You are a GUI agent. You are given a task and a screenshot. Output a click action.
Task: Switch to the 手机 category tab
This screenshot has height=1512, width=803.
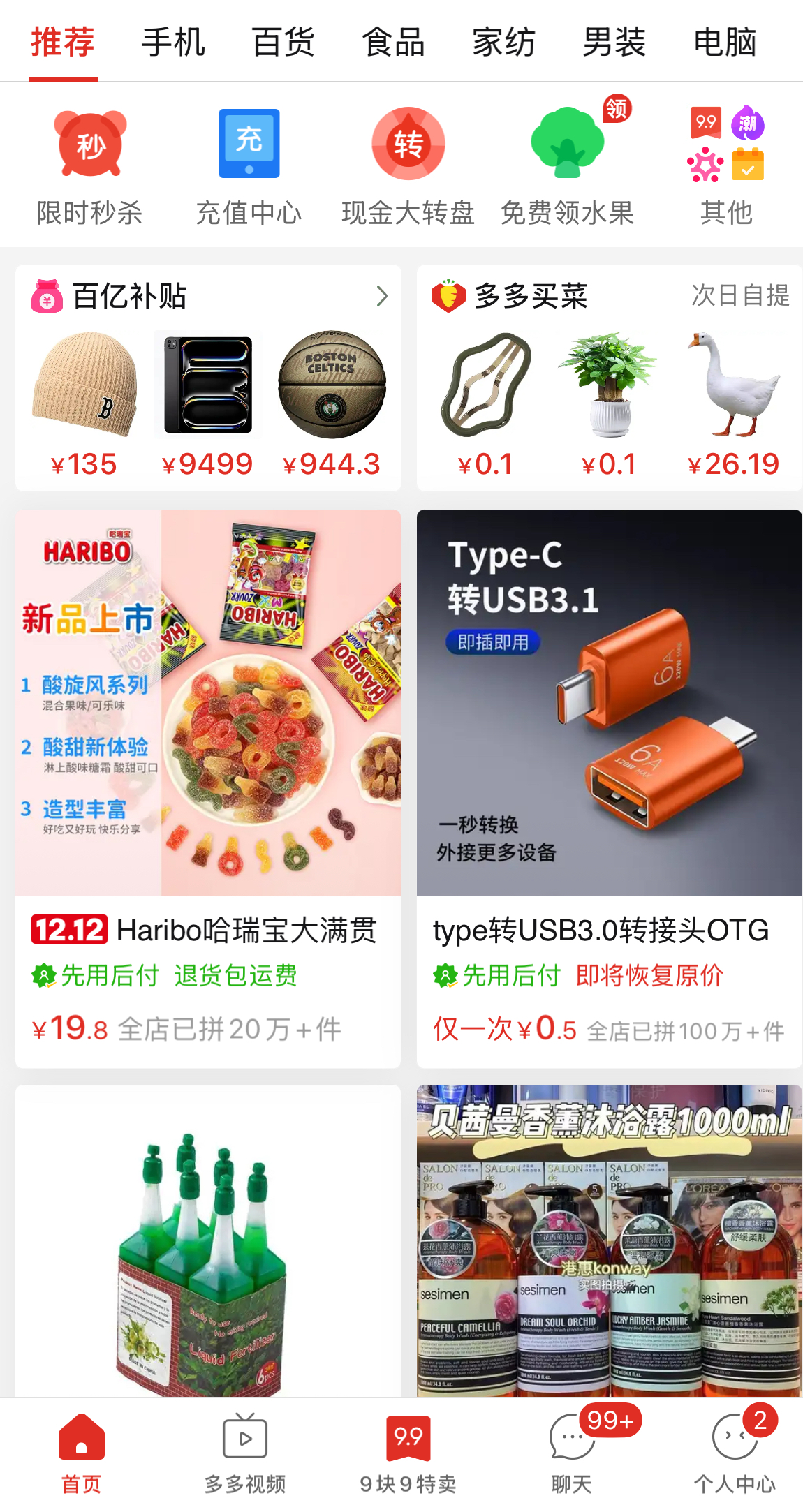pyautogui.click(x=172, y=43)
